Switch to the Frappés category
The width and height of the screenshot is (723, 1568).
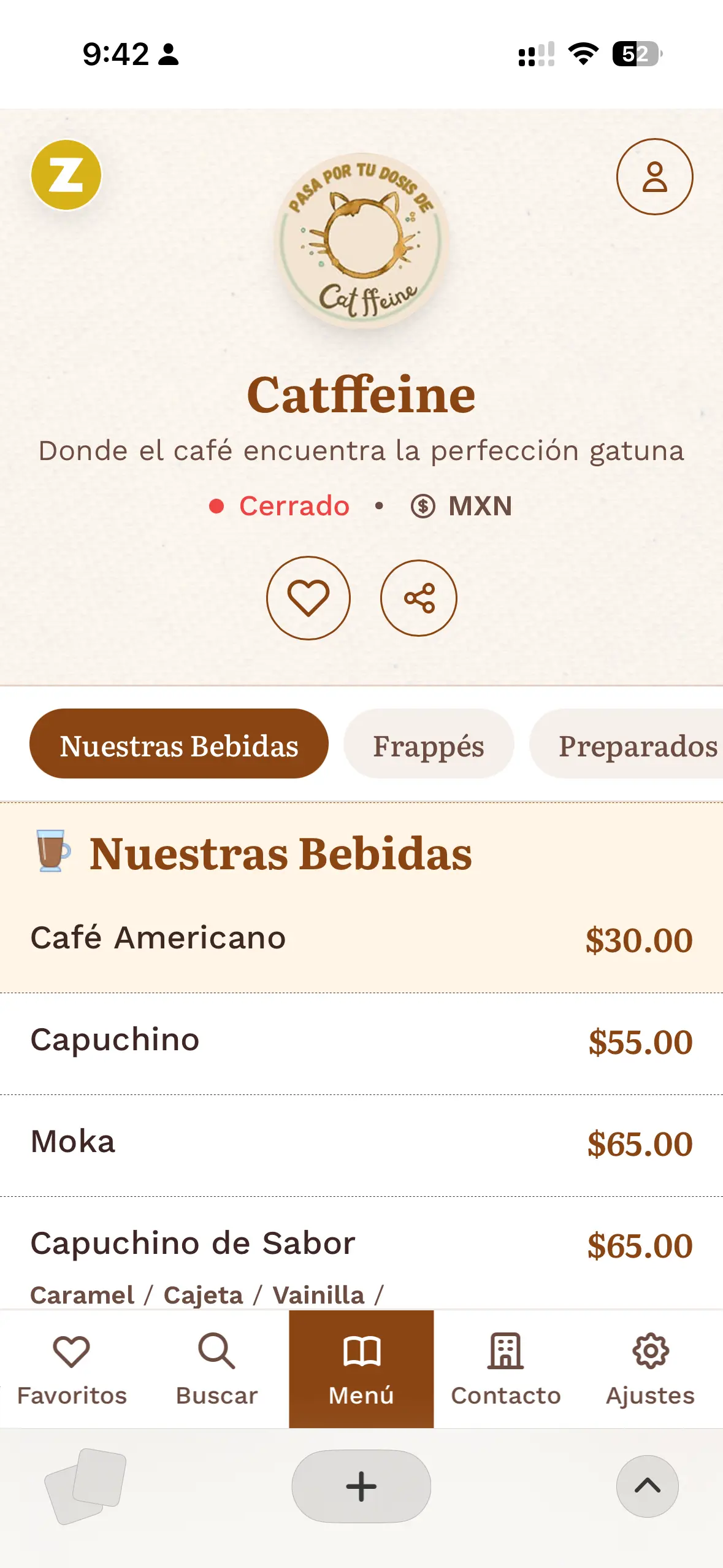pyautogui.click(x=428, y=744)
